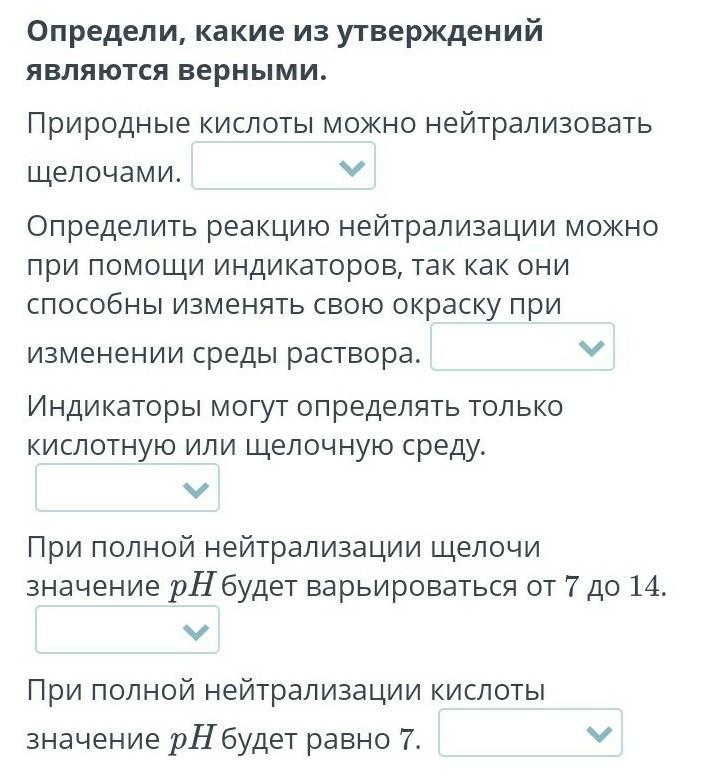The width and height of the screenshot is (710, 776).
Task: Open dropdown for indicators changing color statement
Action: [522, 346]
